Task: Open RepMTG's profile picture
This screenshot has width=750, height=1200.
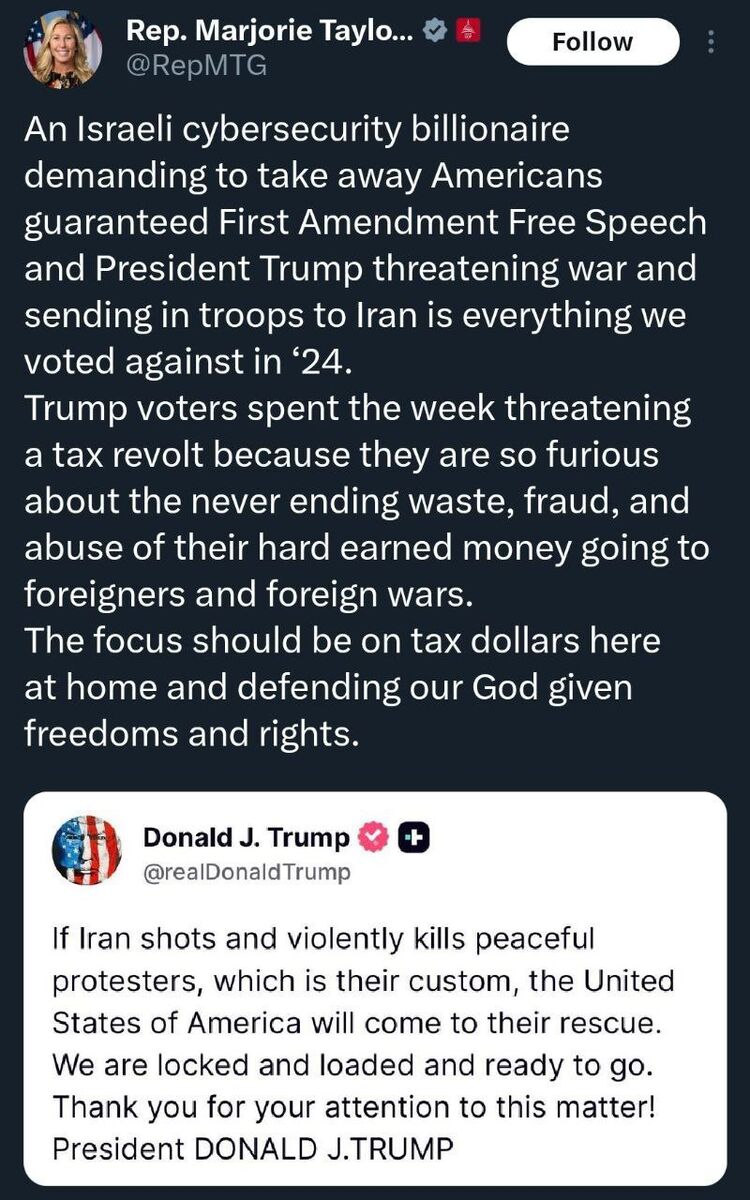Action: point(62,48)
